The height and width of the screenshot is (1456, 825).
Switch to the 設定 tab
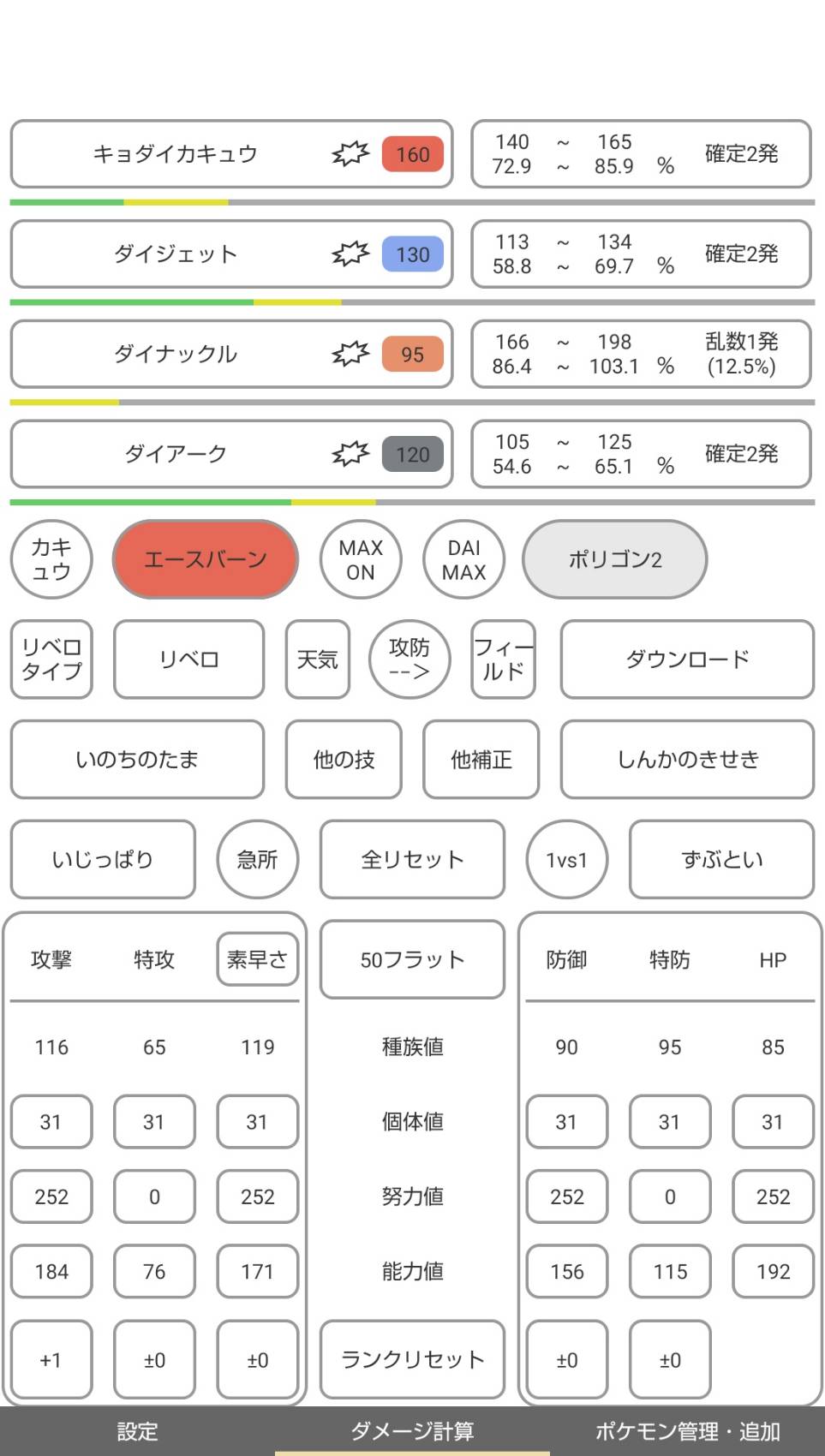(137, 1431)
